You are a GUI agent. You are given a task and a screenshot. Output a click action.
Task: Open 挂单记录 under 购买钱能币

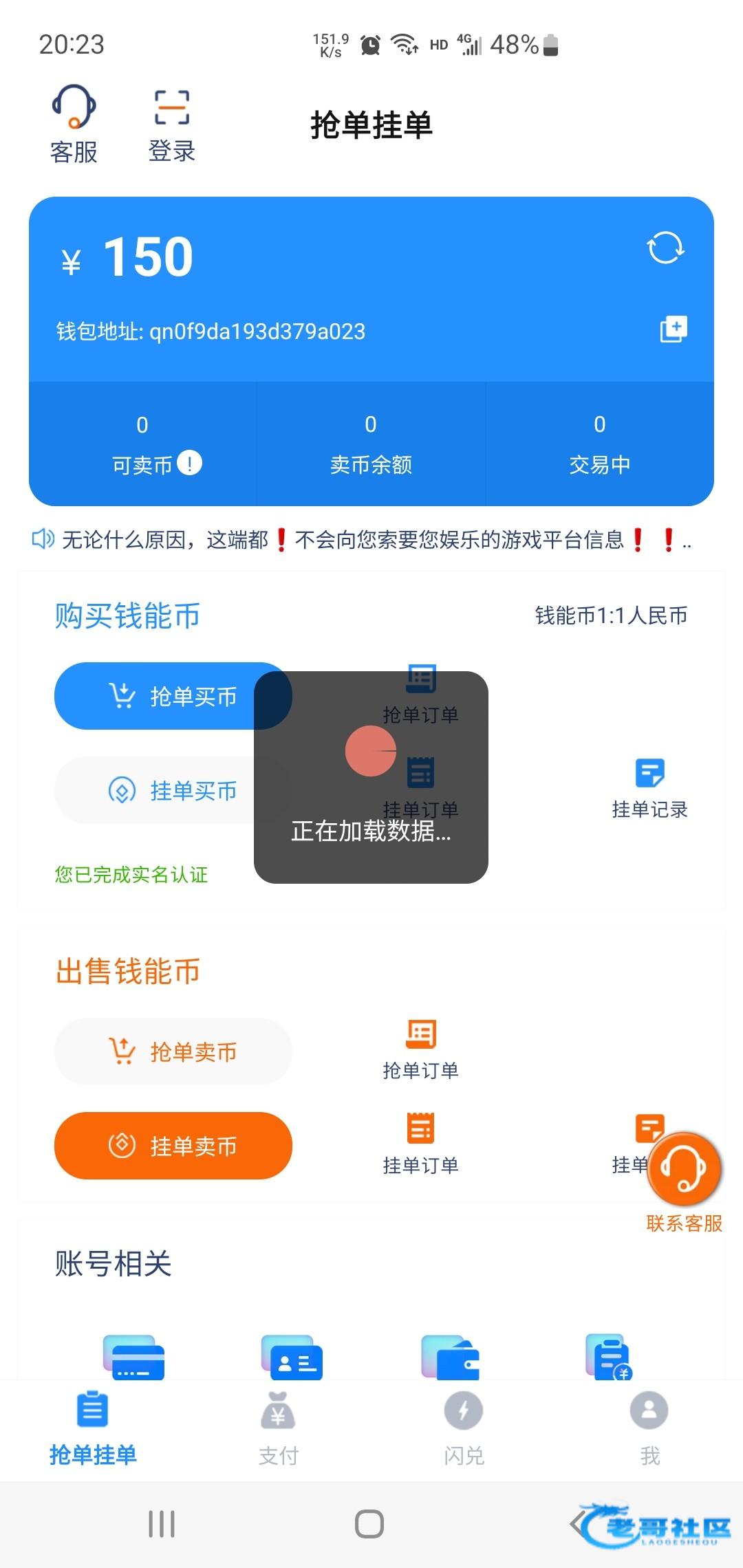pyautogui.click(x=650, y=789)
